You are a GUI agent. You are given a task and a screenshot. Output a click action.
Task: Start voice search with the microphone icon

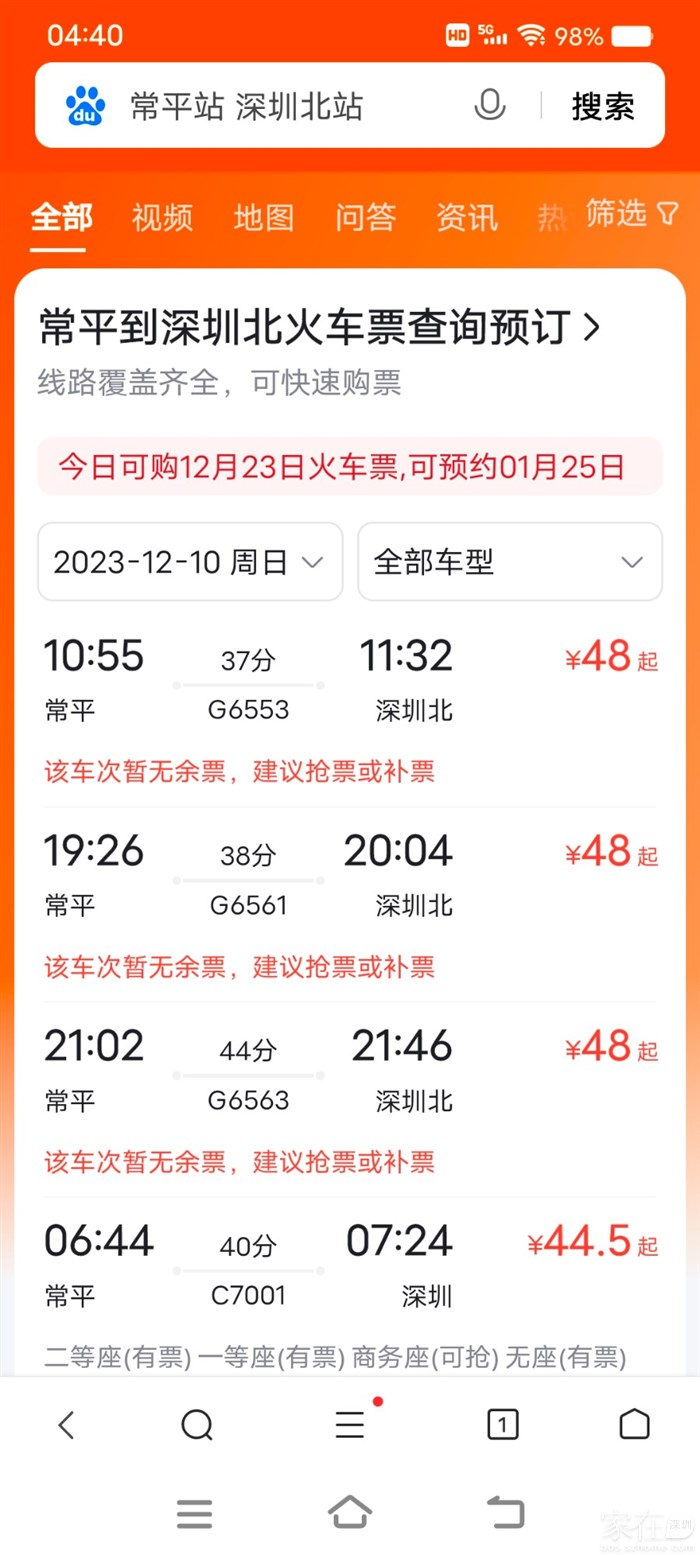pyautogui.click(x=489, y=105)
